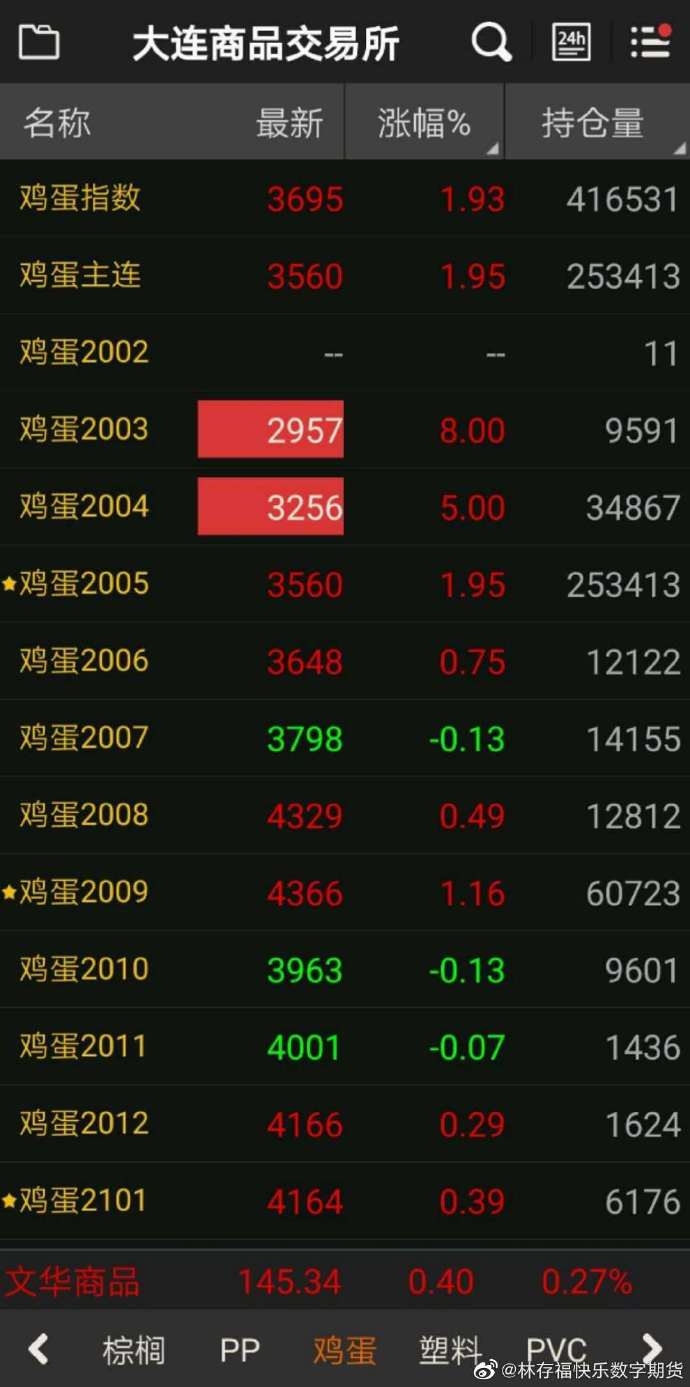Switch to the 棕榈 tab

133,1350
